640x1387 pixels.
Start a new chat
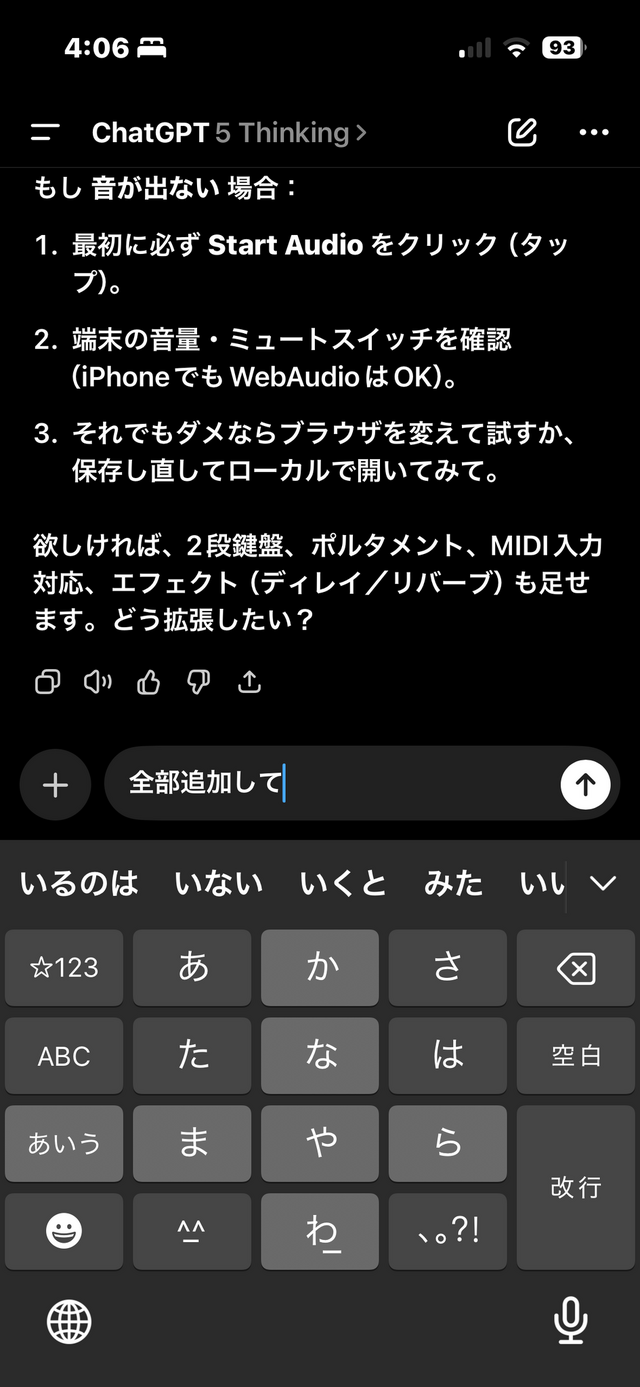tap(522, 132)
